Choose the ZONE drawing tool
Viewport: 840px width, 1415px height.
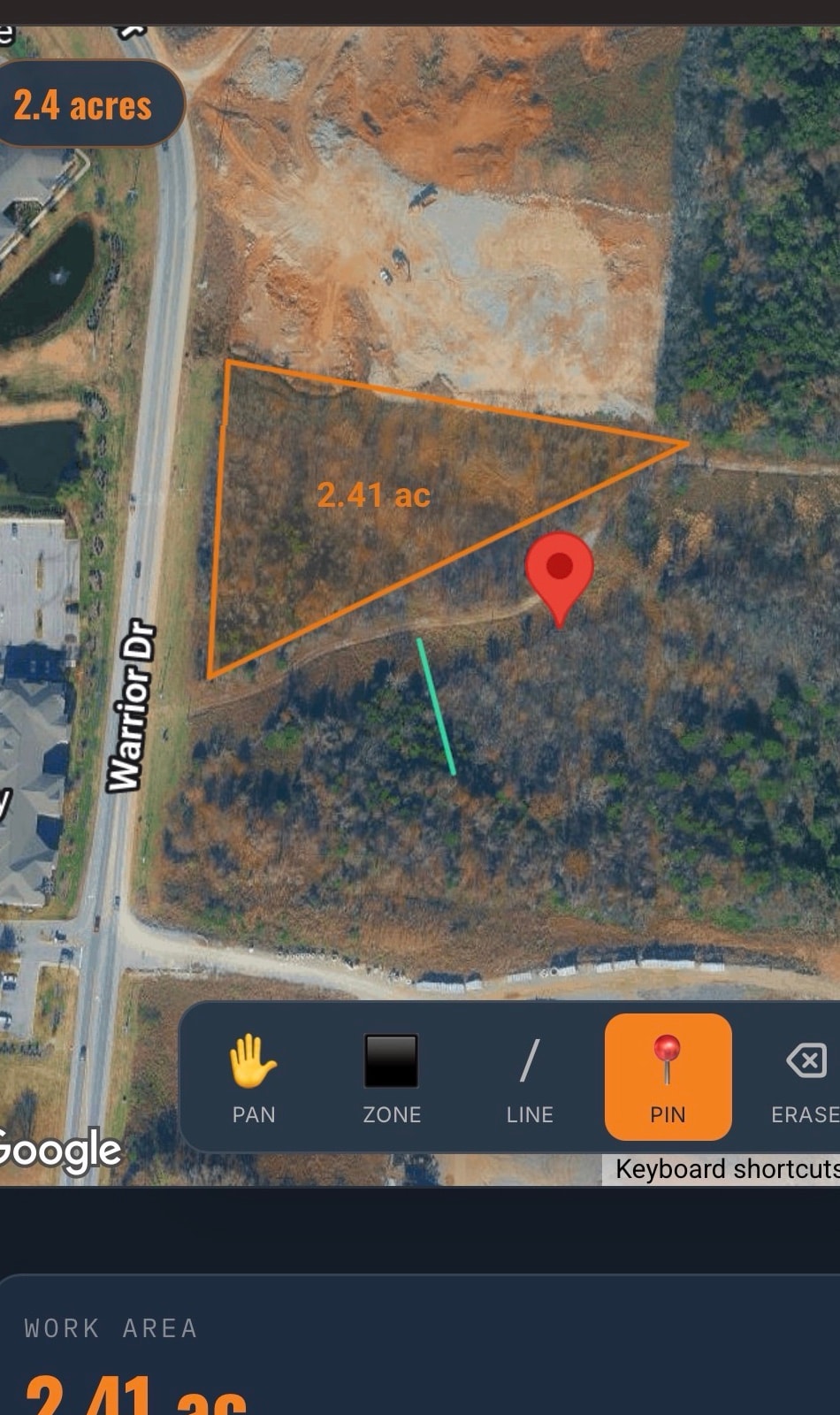[x=392, y=1077]
